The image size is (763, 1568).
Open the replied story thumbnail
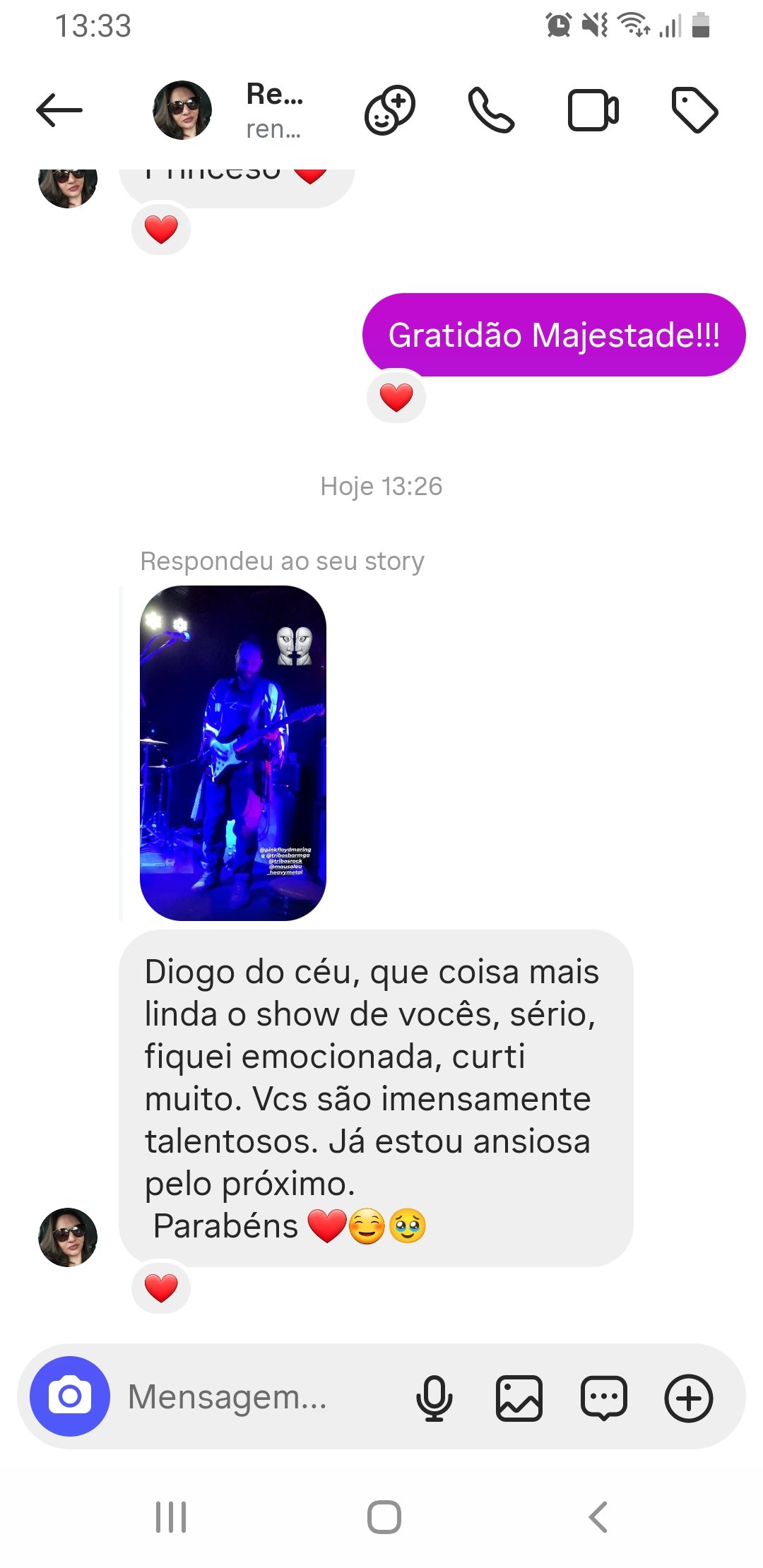click(233, 753)
